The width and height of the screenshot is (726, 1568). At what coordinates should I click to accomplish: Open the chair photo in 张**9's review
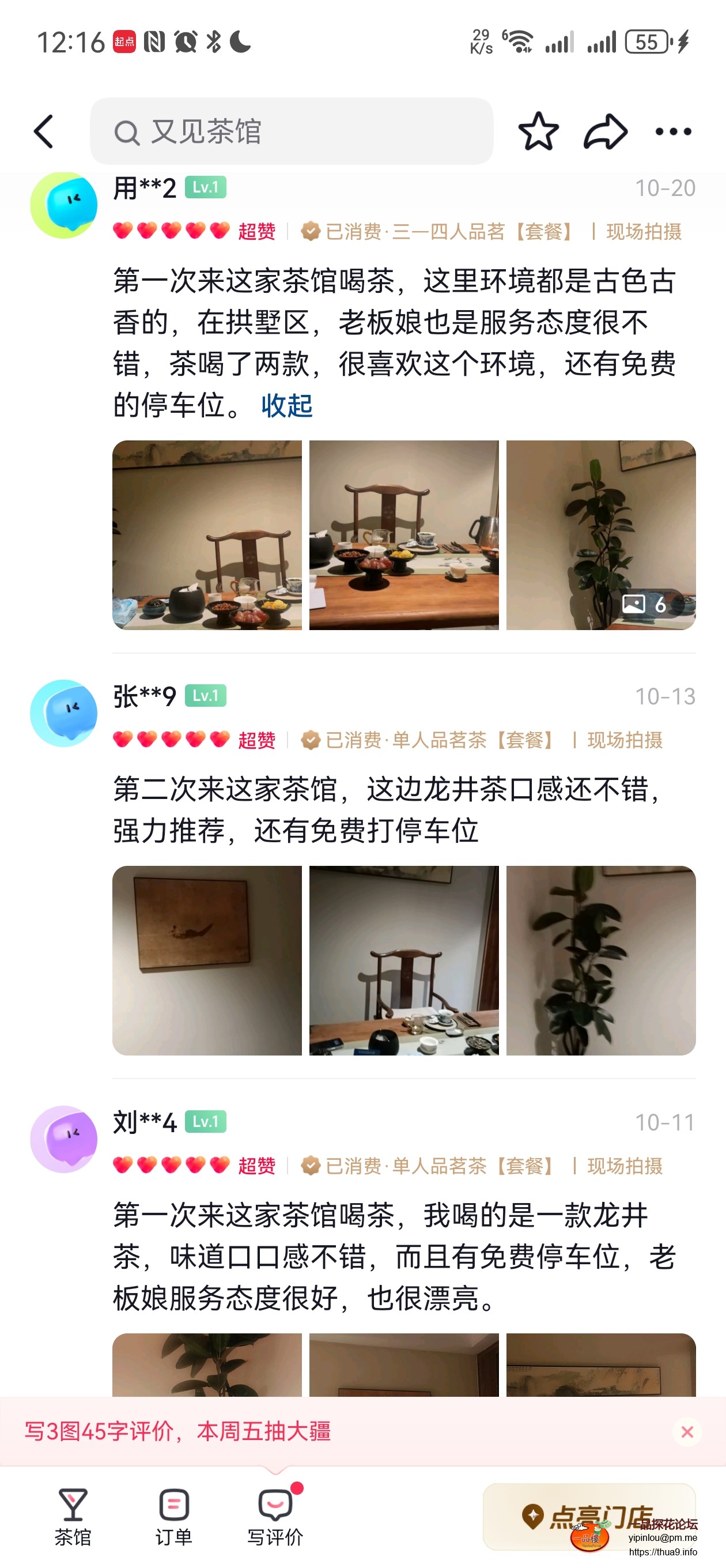[x=403, y=960]
